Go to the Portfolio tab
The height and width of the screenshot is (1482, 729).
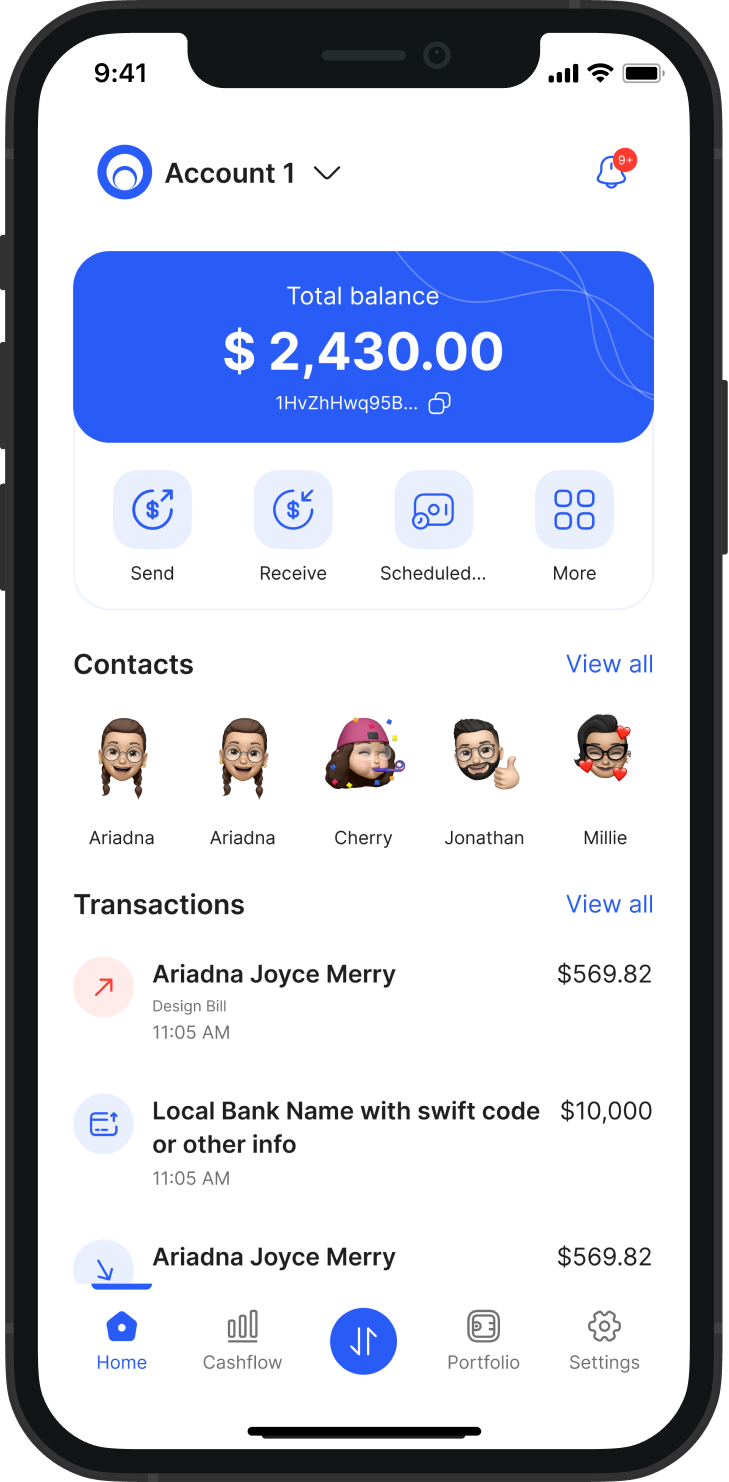483,1341
